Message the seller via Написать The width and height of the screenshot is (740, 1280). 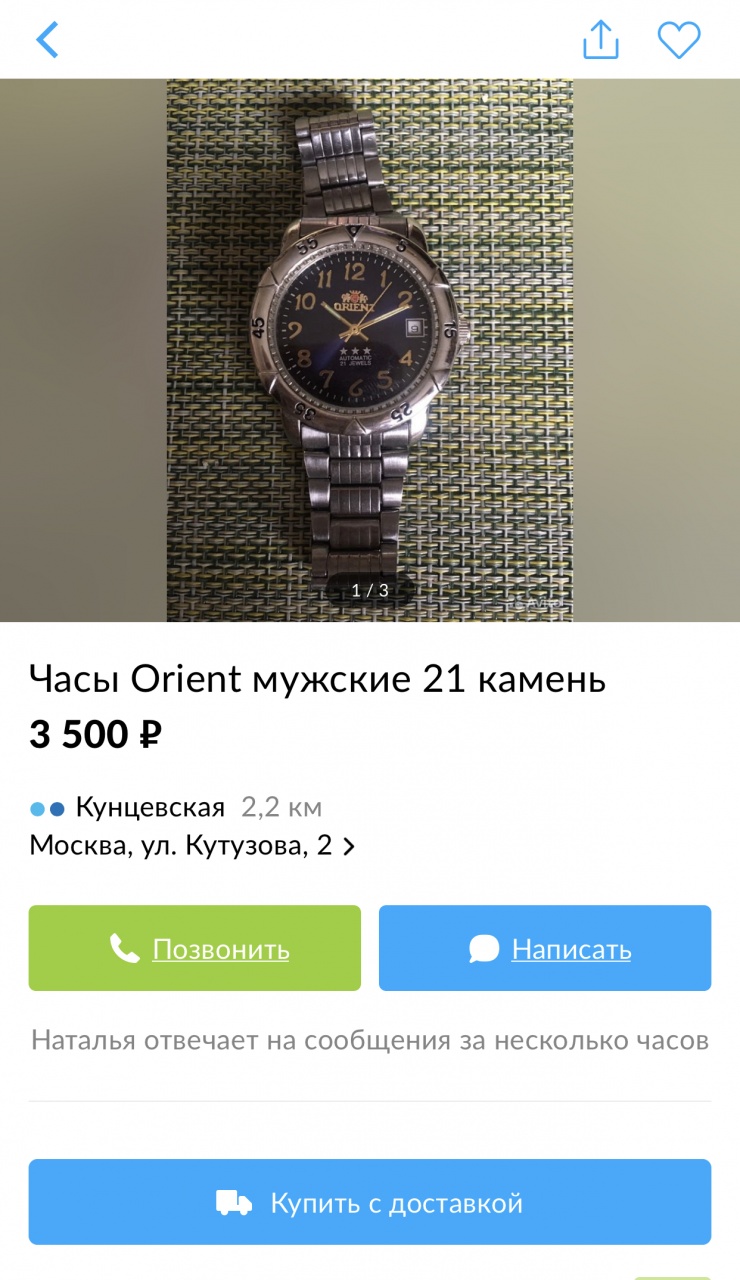[545, 948]
